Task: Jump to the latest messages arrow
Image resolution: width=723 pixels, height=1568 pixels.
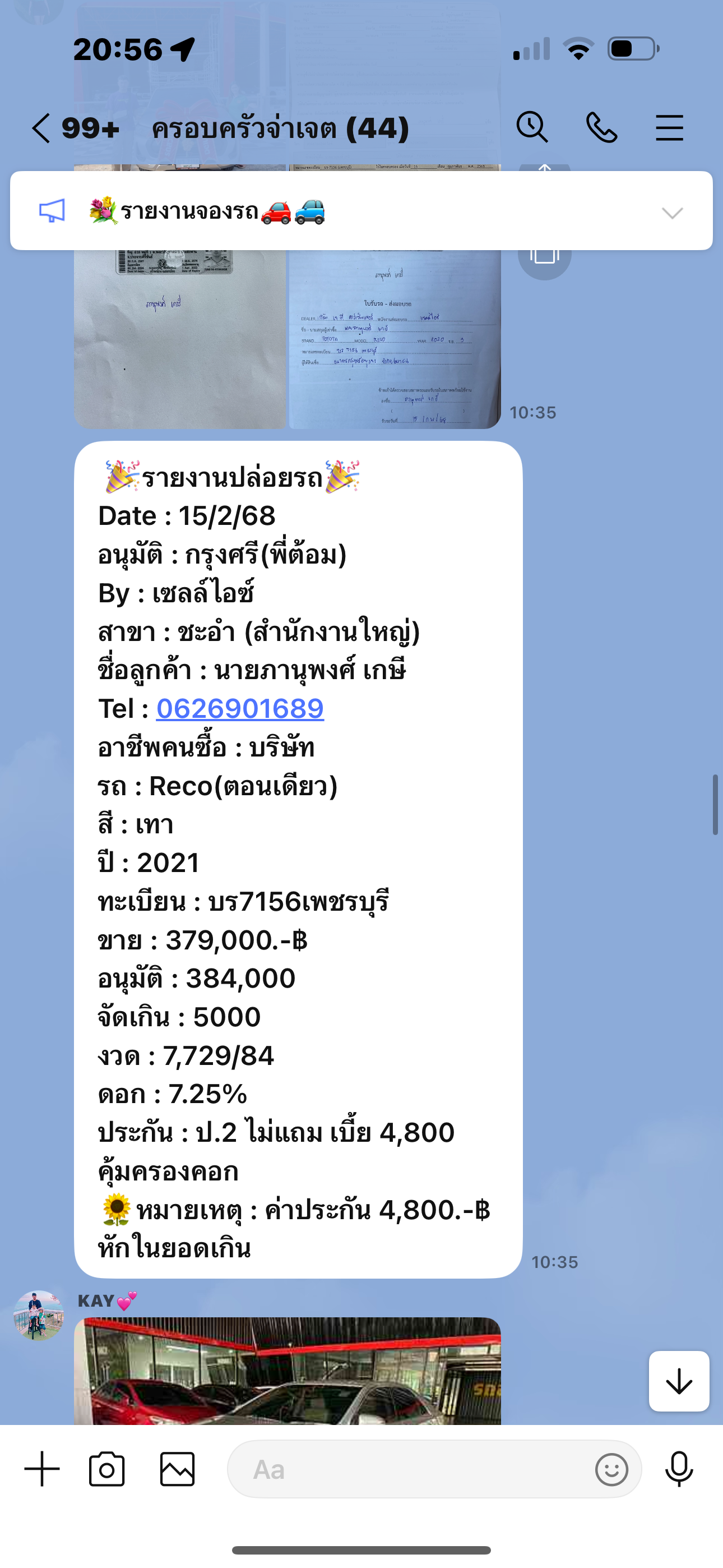Action: [x=679, y=1381]
